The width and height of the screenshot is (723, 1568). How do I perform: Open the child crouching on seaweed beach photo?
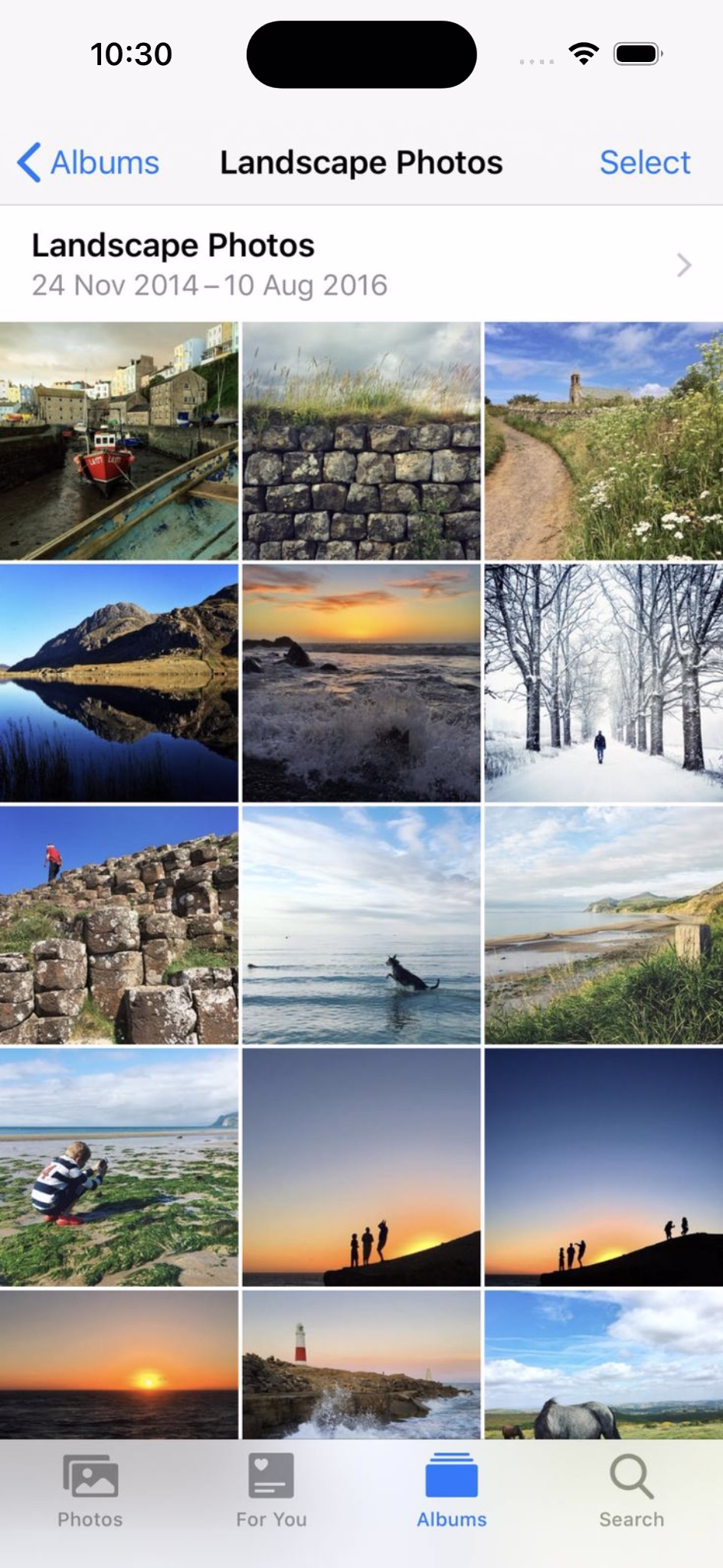119,1167
